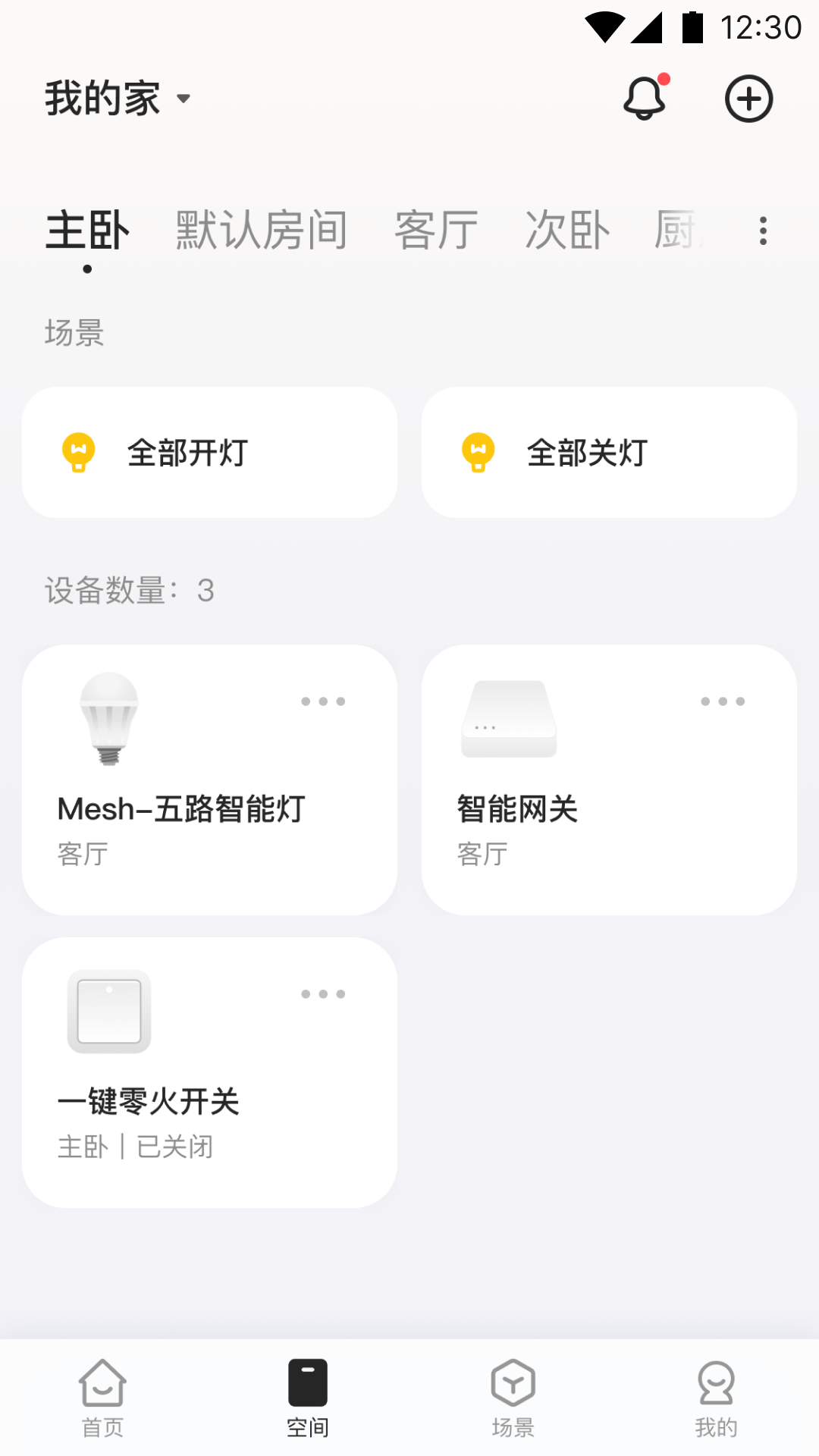The image size is (819, 1456).
Task: Open three-dot menu on Mesh-五路智能灯 card
Action: [324, 701]
